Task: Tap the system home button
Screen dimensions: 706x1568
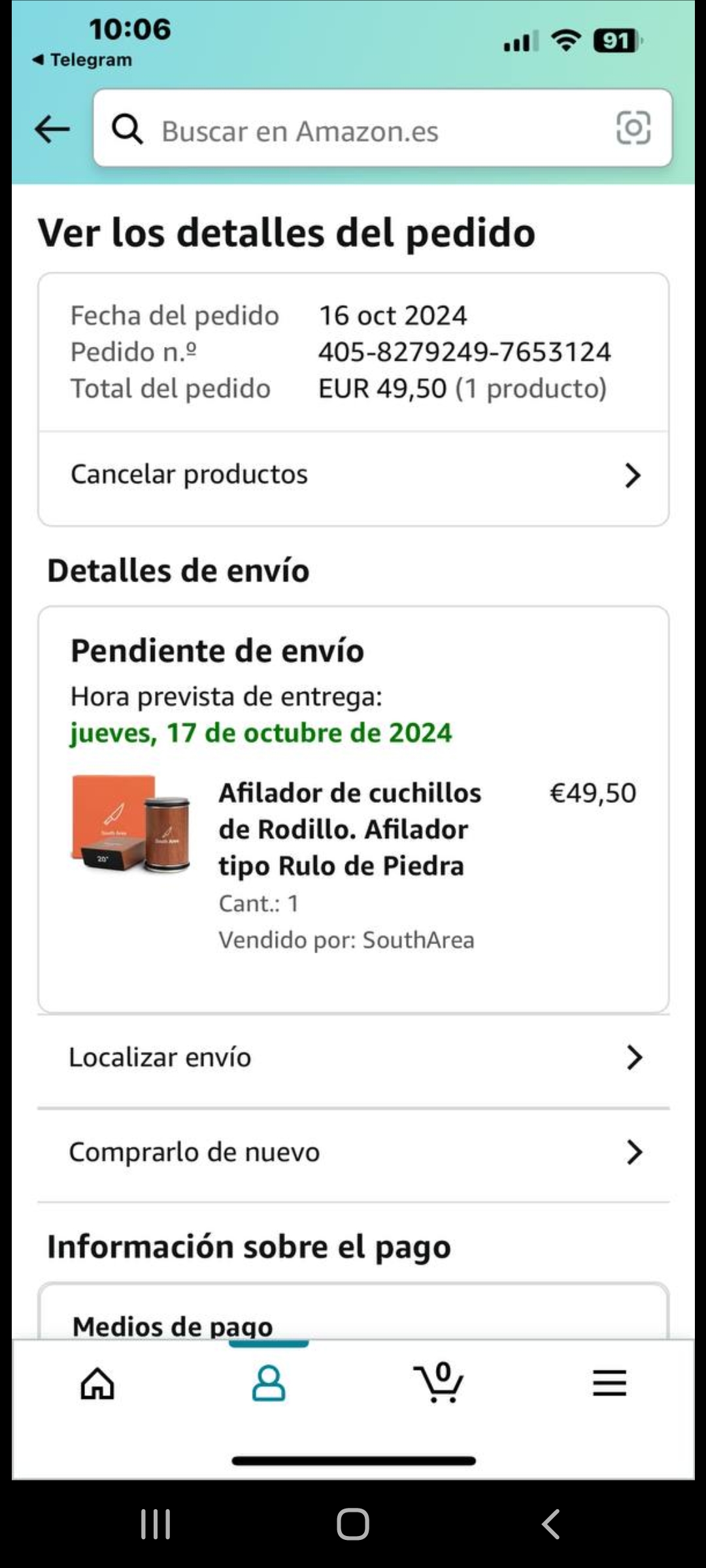Action: (x=353, y=1524)
